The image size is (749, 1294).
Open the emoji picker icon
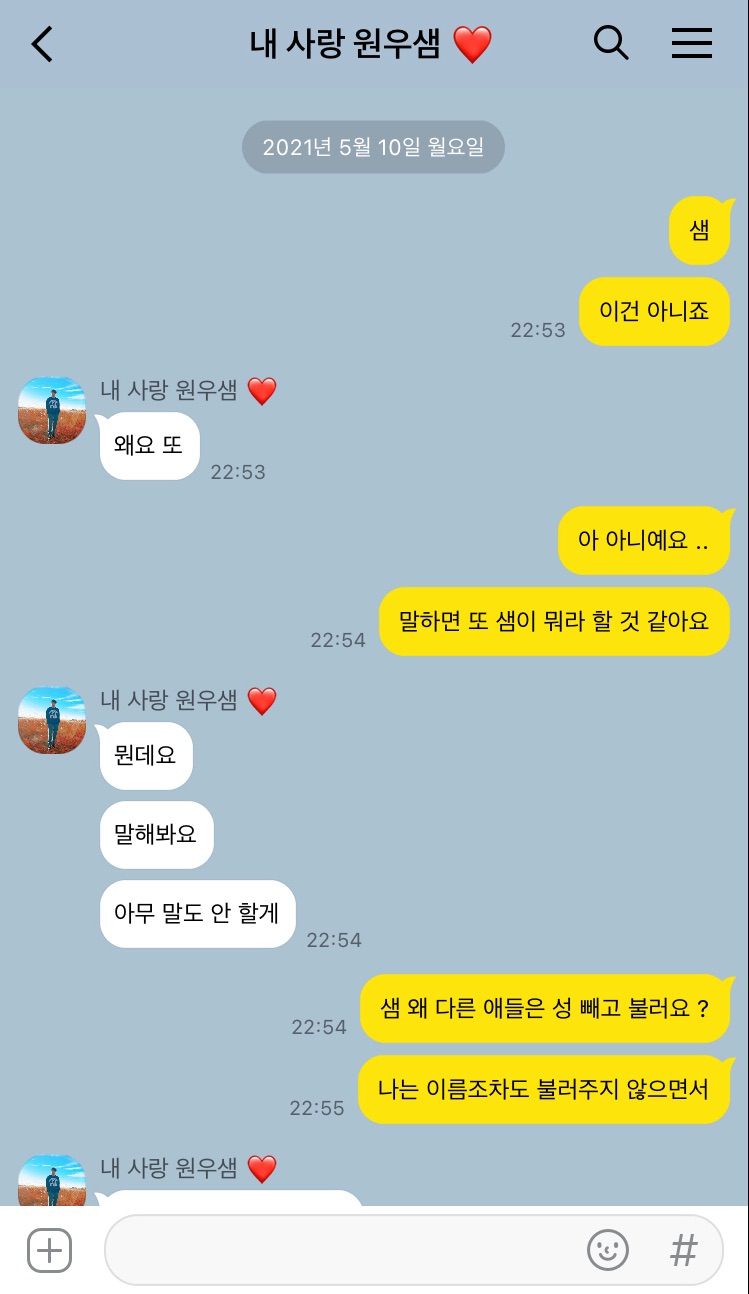click(x=608, y=1249)
